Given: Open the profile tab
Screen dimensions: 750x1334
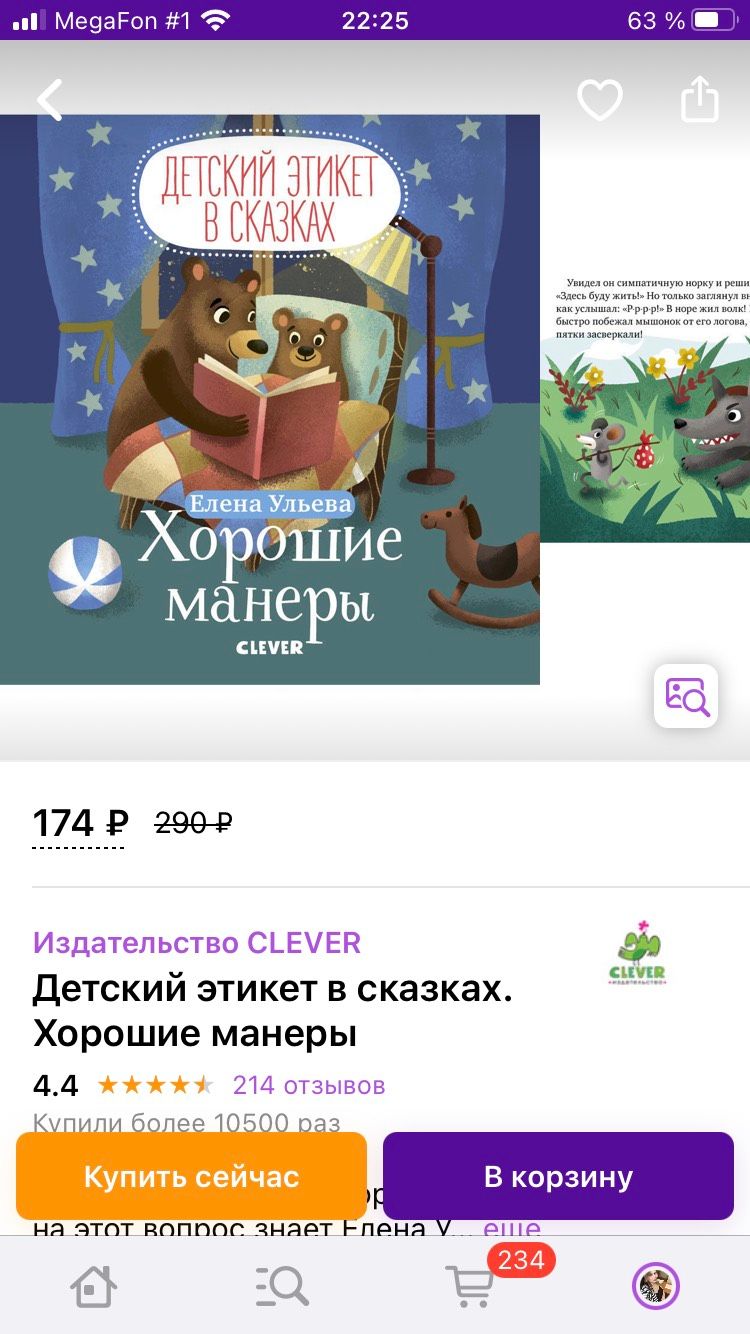Looking at the screenshot, I should (656, 1286).
